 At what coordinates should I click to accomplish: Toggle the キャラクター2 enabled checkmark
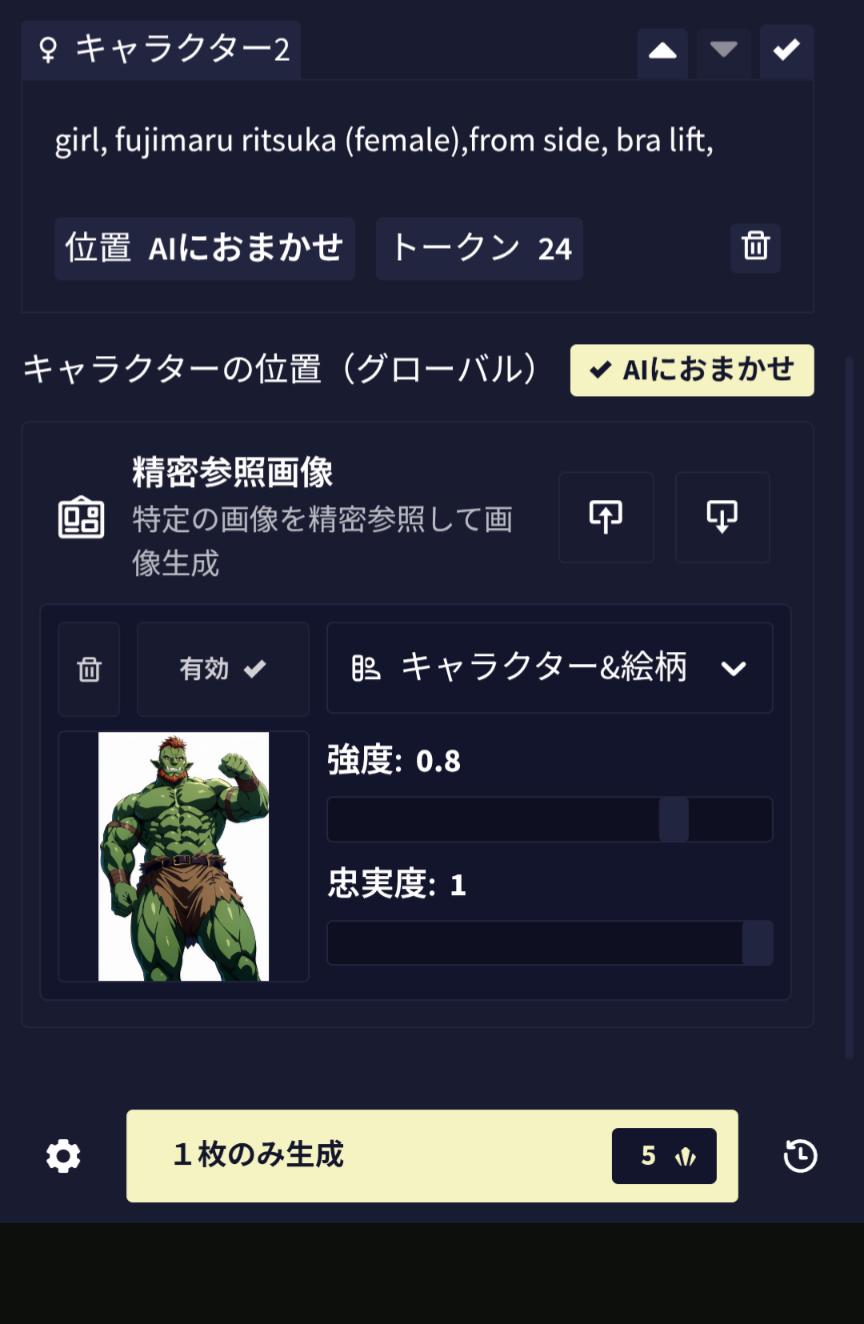click(x=786, y=51)
